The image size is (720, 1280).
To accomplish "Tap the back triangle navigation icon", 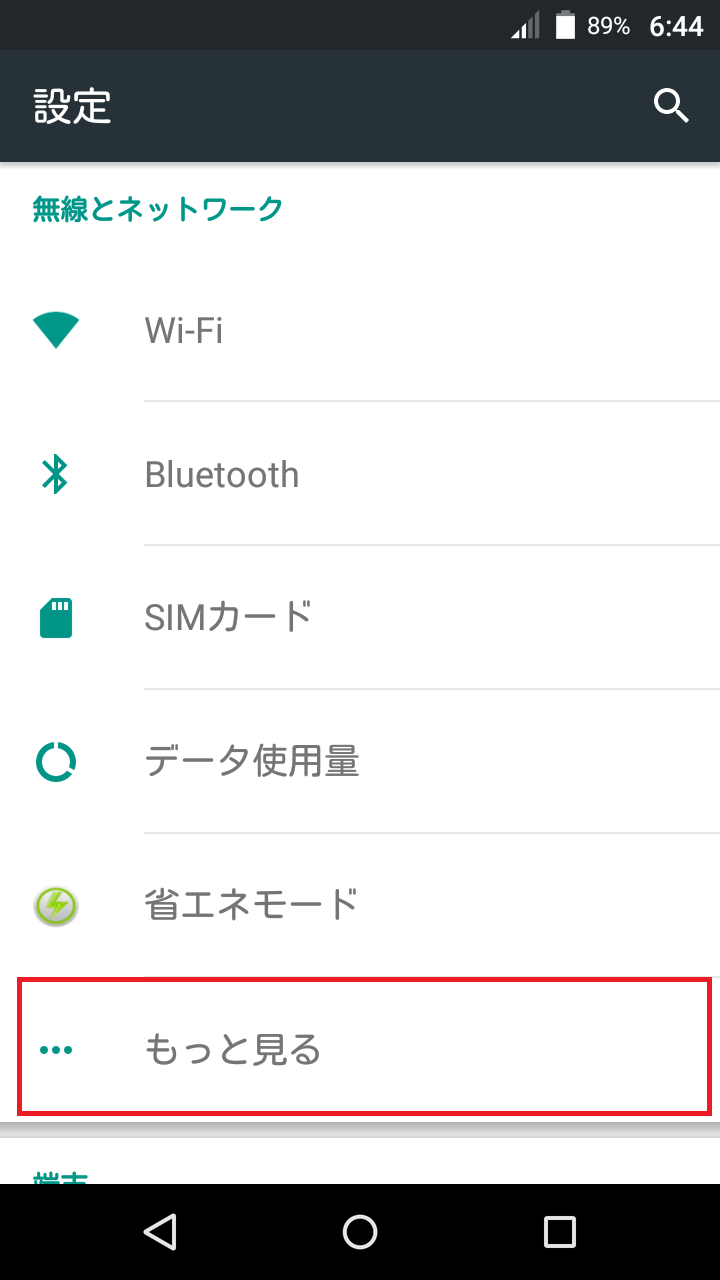I will tap(162, 1232).
